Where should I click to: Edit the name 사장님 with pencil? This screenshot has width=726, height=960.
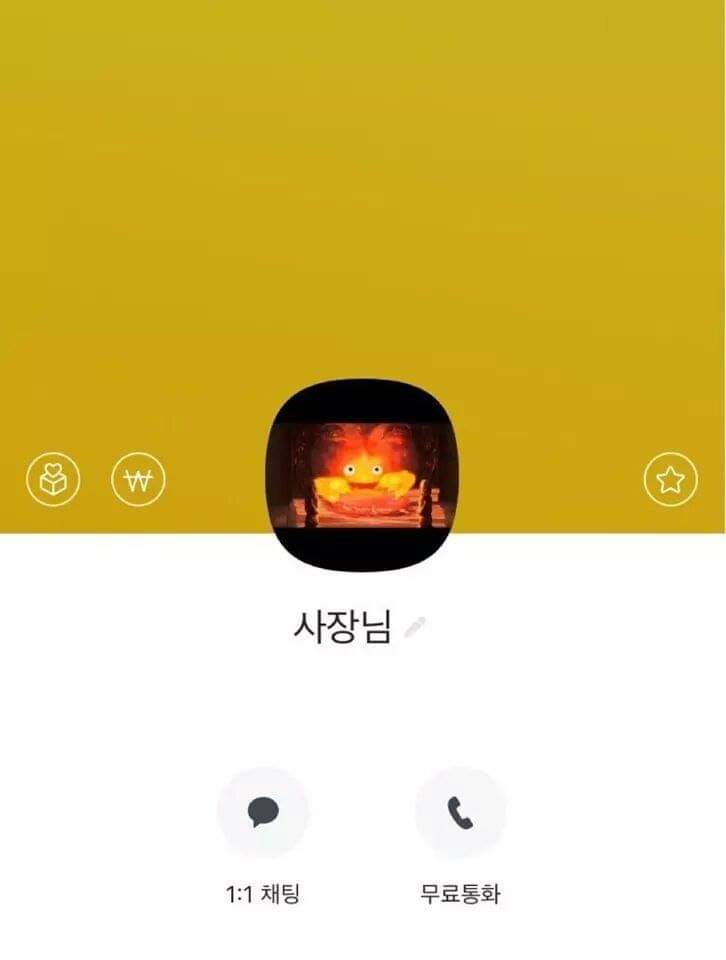point(415,629)
